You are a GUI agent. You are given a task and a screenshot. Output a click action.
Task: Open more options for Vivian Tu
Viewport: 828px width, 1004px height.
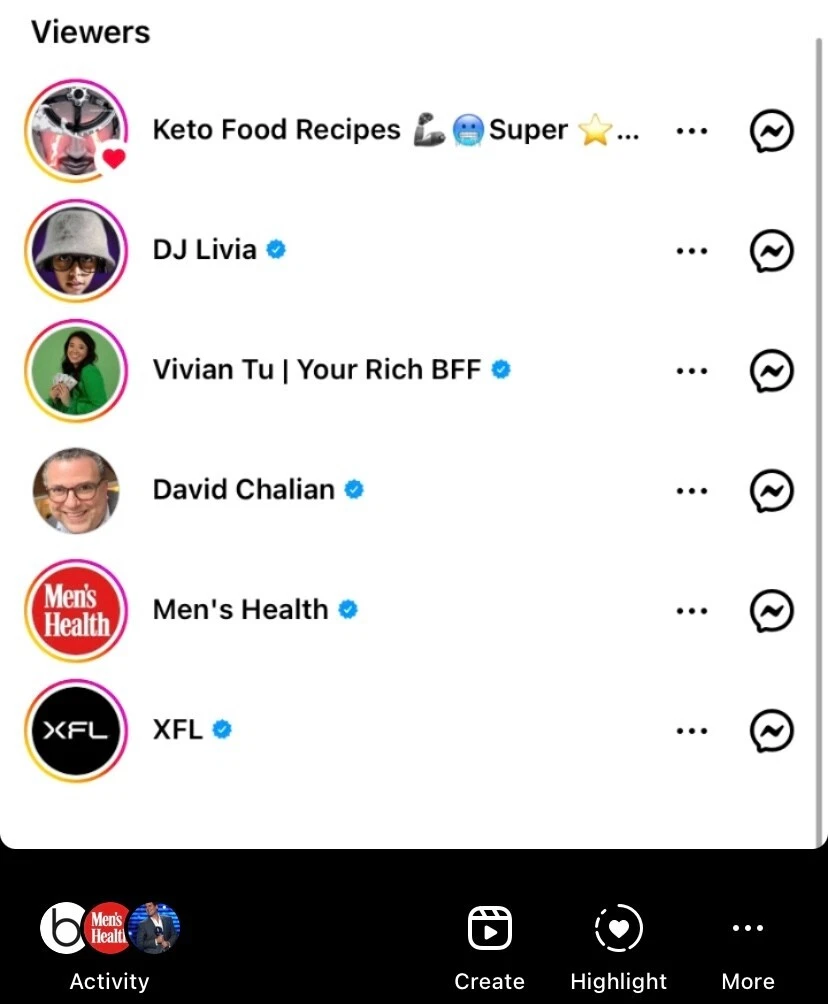692,371
